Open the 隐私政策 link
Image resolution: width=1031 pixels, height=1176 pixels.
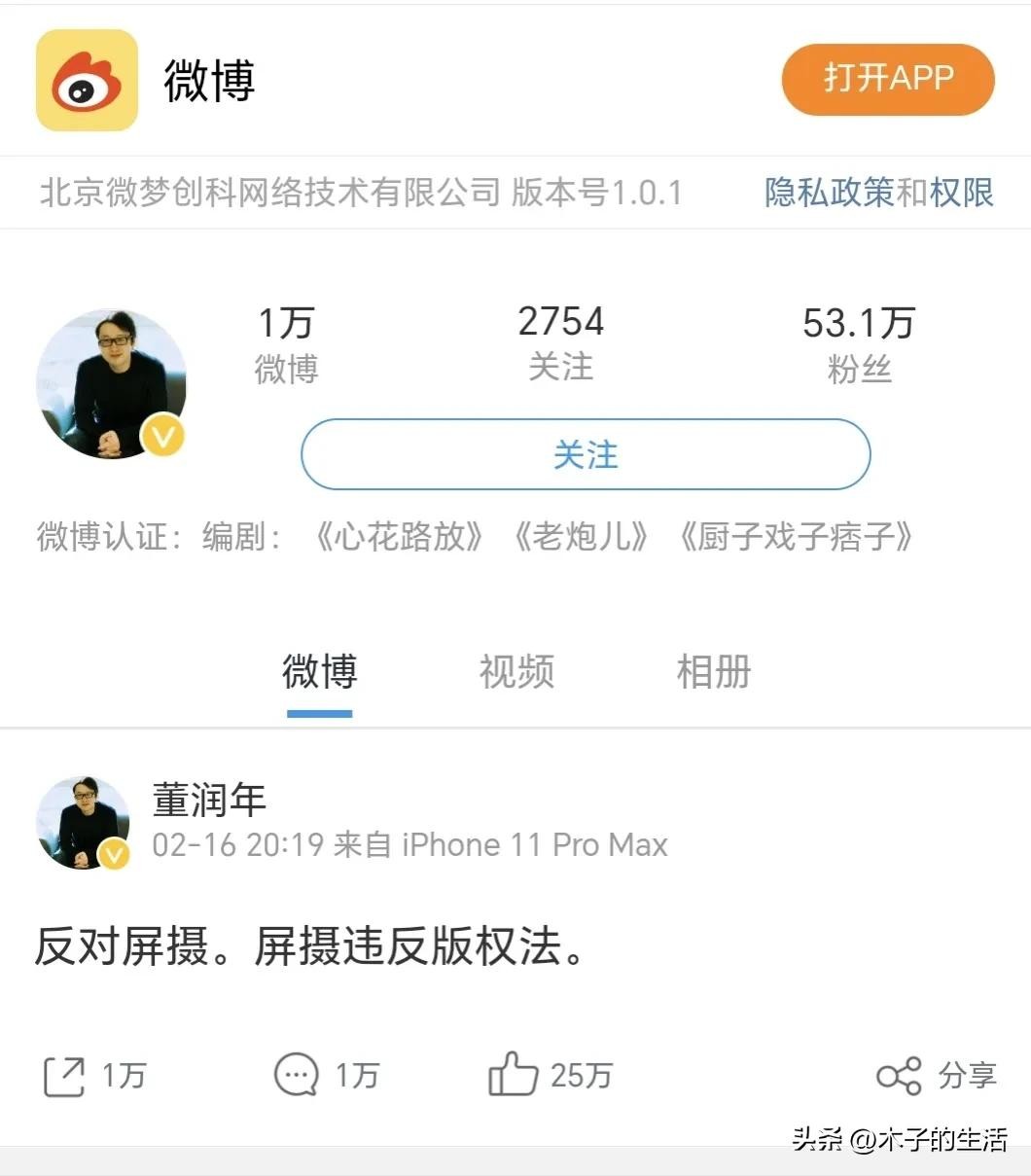pyautogui.click(x=829, y=193)
